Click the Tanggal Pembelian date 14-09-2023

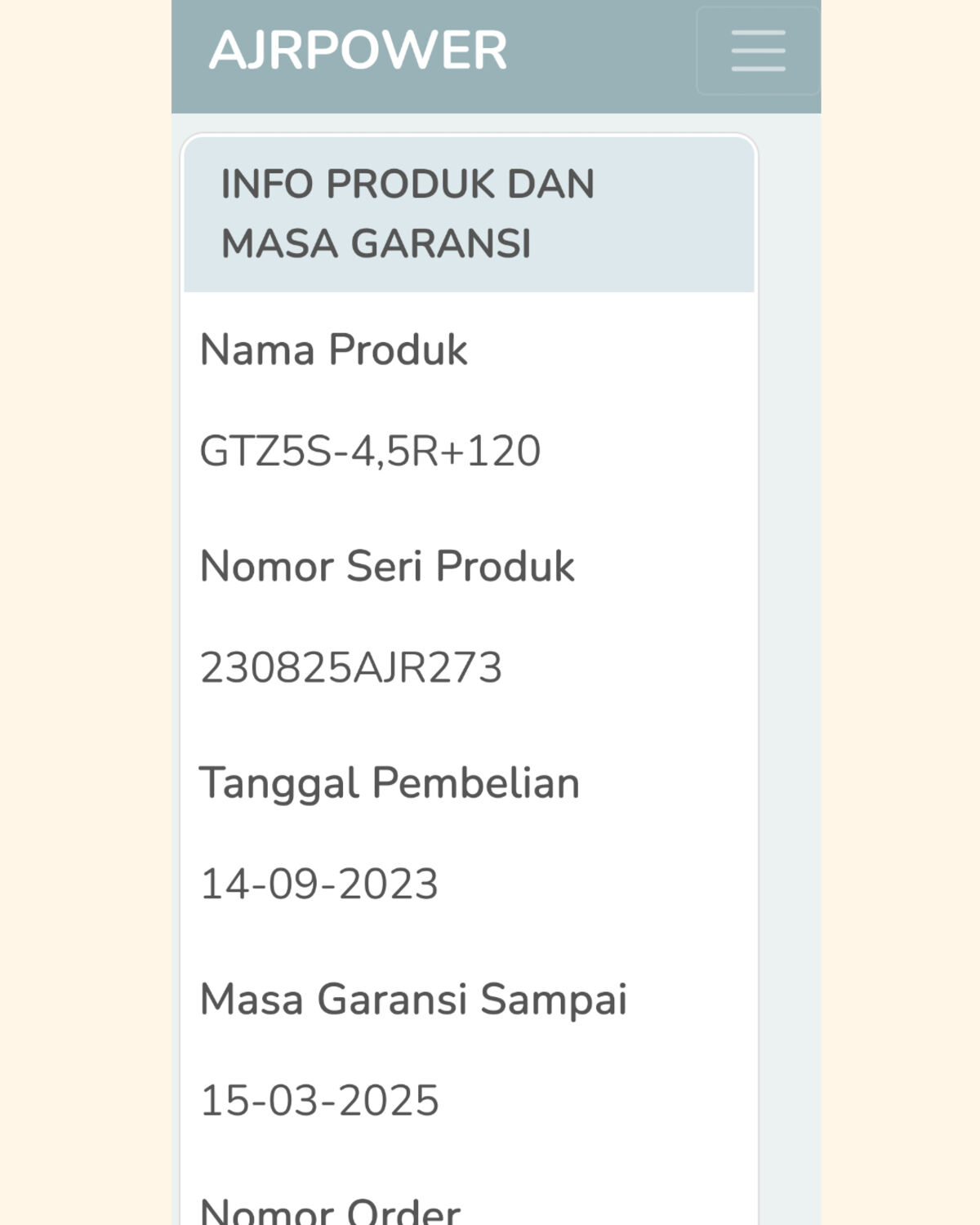318,883
